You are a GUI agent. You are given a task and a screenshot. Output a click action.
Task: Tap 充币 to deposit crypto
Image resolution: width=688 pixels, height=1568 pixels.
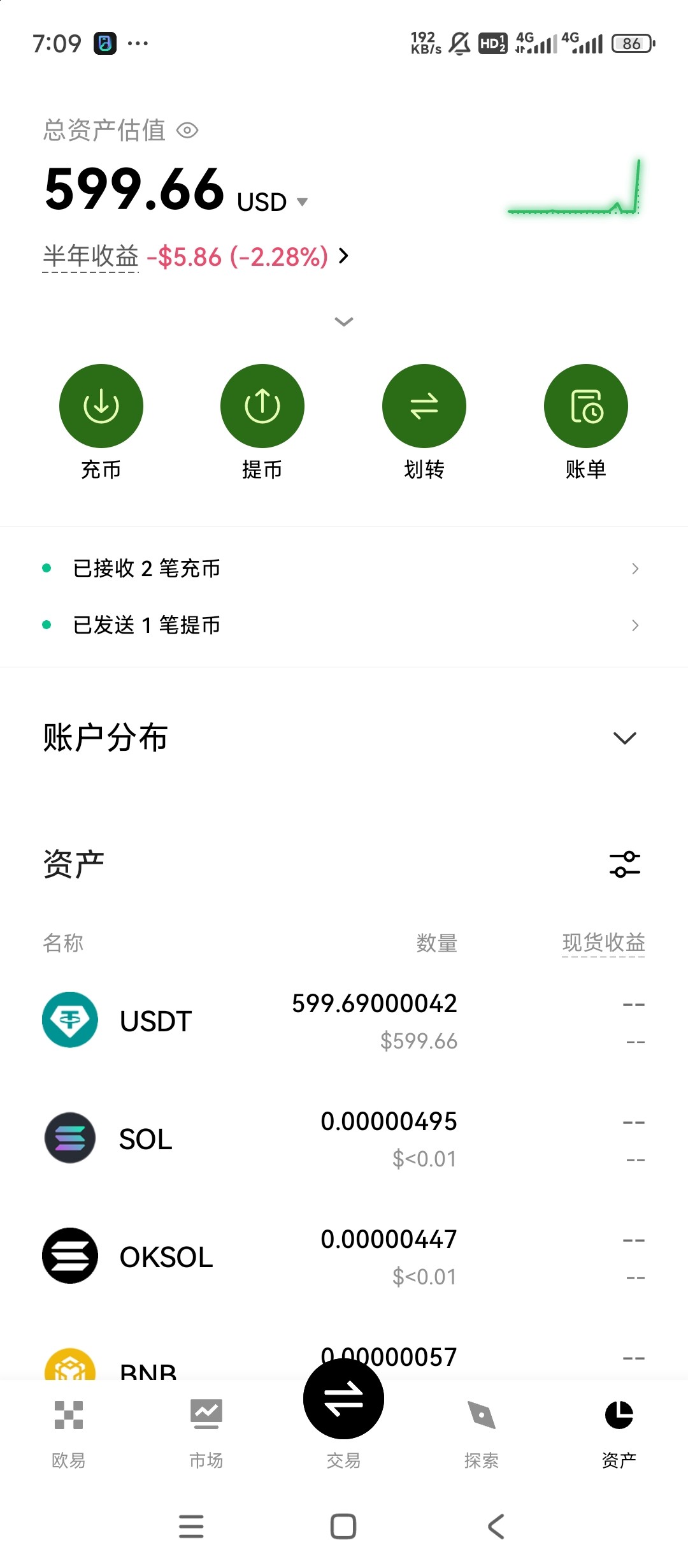coord(101,407)
